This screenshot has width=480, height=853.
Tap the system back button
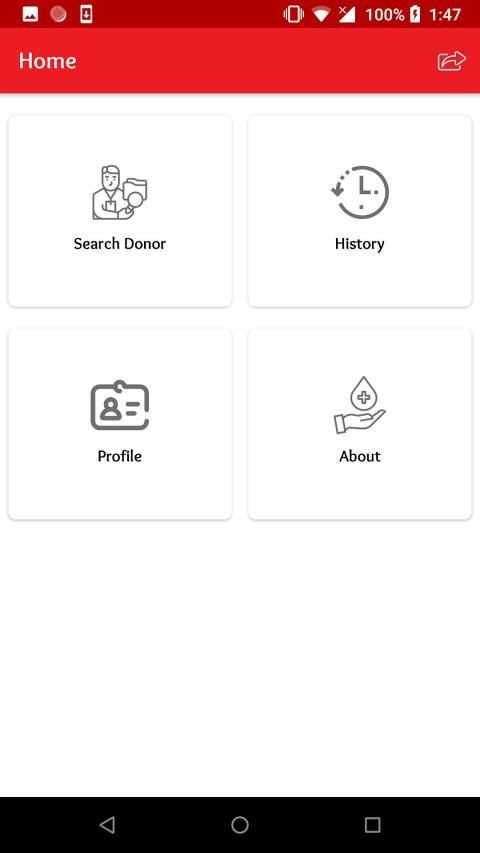[x=107, y=825]
